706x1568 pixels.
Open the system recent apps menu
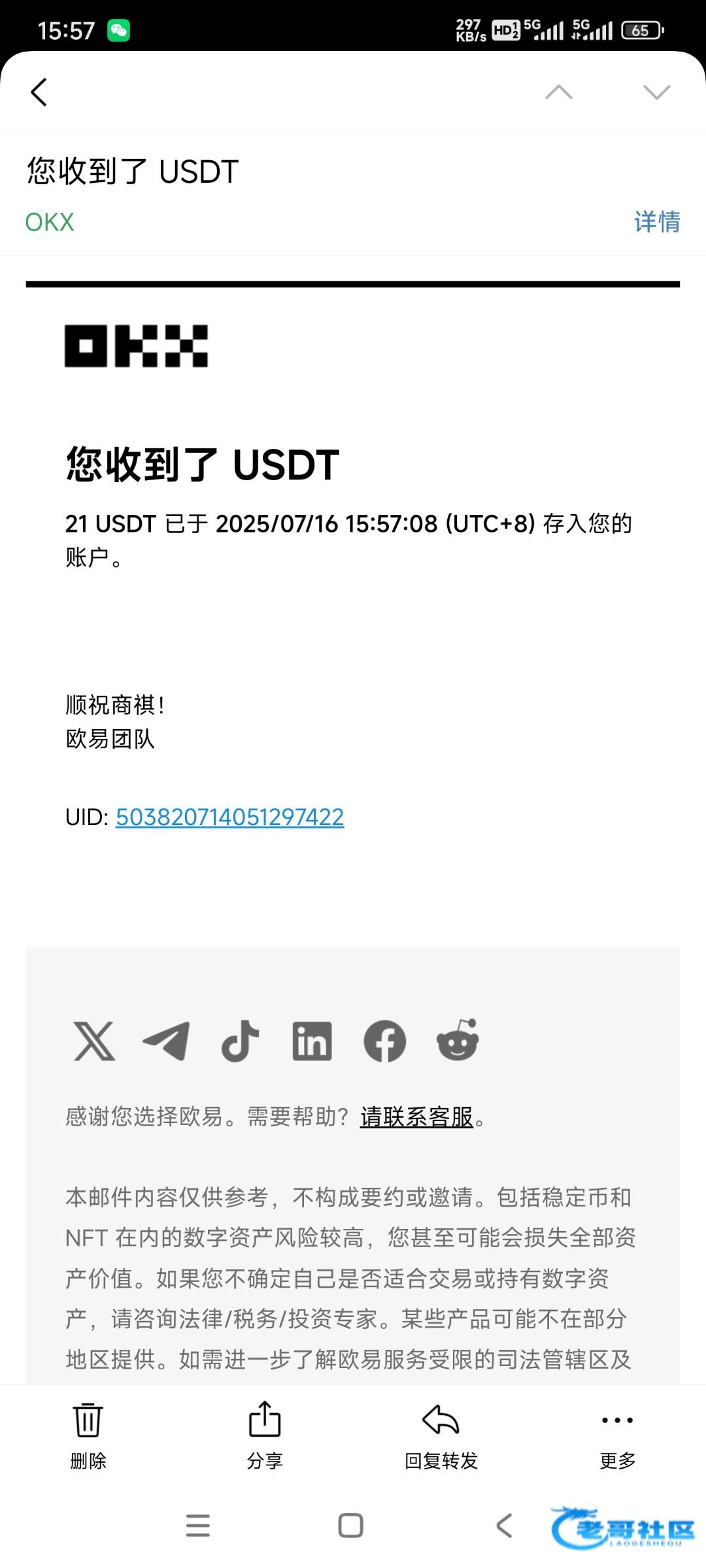pyautogui.click(x=198, y=1526)
